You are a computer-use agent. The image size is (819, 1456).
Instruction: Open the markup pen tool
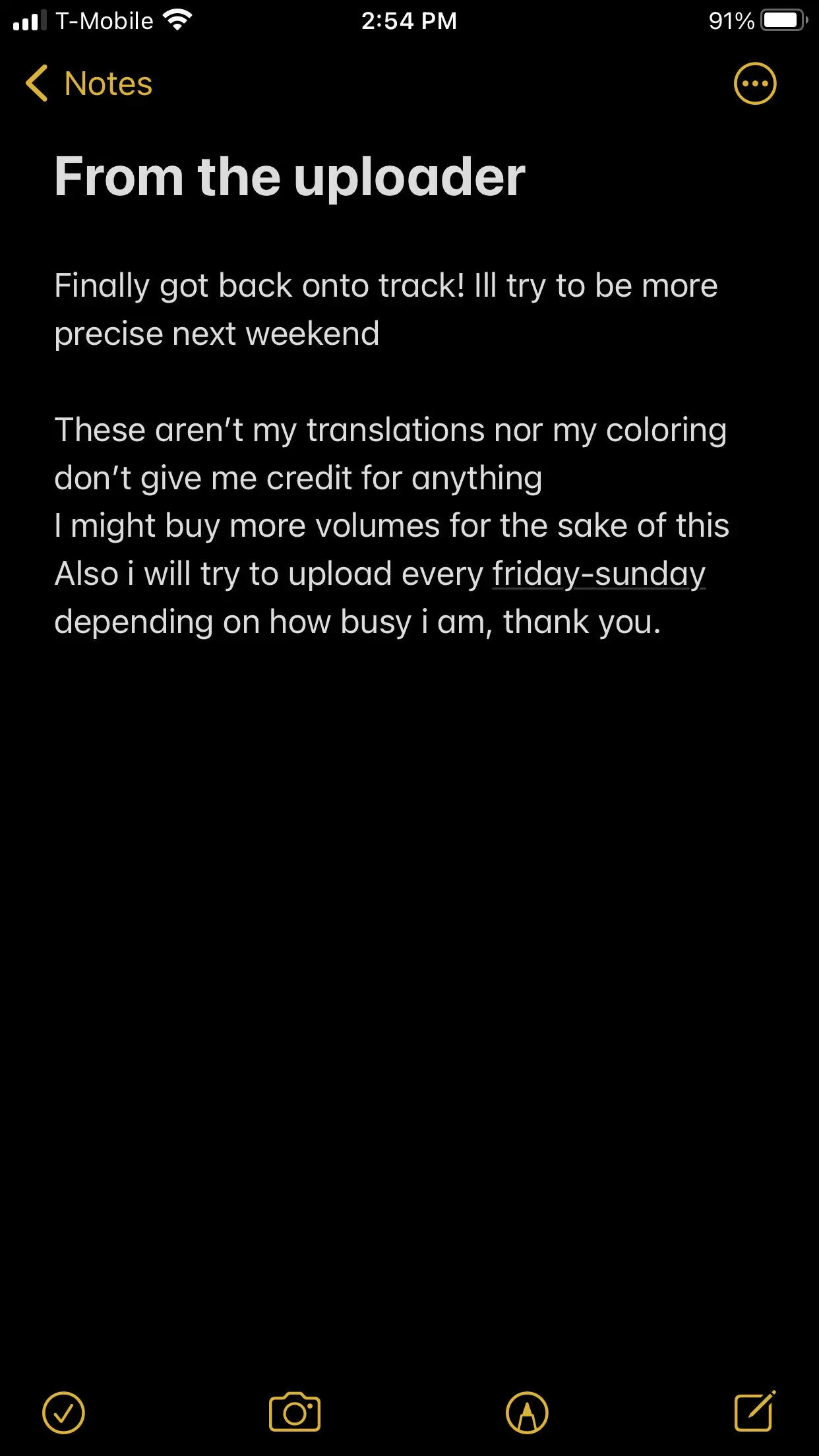pyautogui.click(x=527, y=1412)
